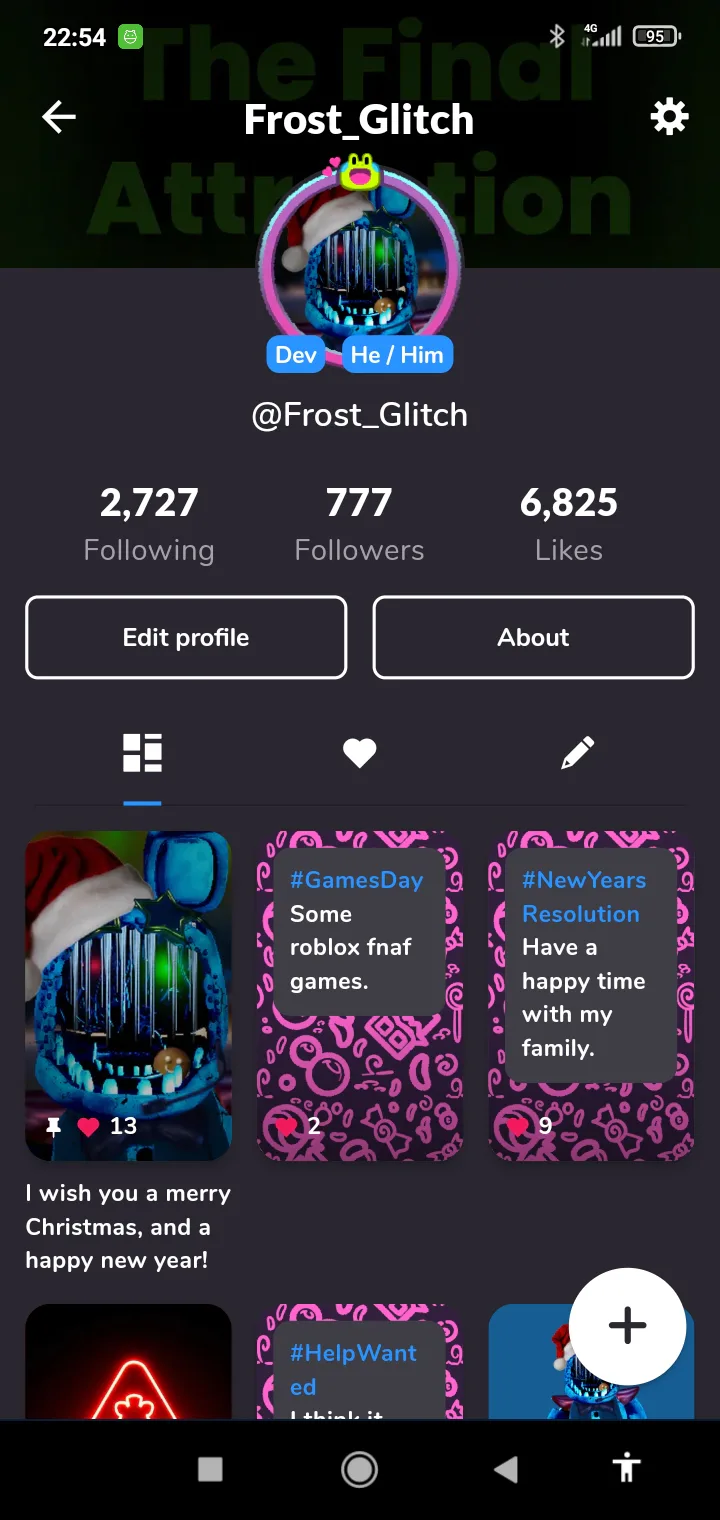Switch to the drafts pencil tab
The height and width of the screenshot is (1520, 720).
coord(577,753)
